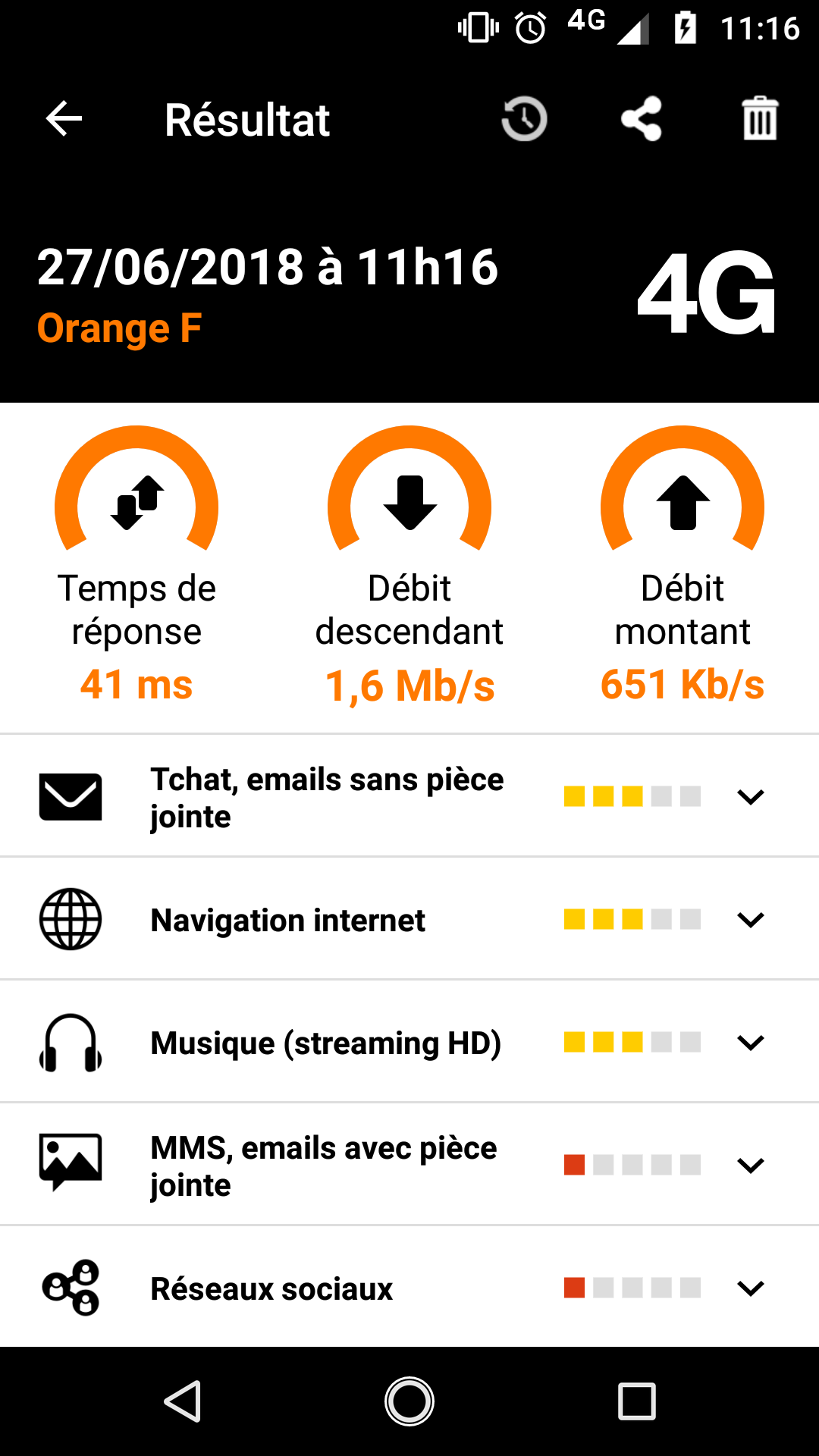Go back from the Résultat screen
The width and height of the screenshot is (819, 1456).
click(64, 119)
